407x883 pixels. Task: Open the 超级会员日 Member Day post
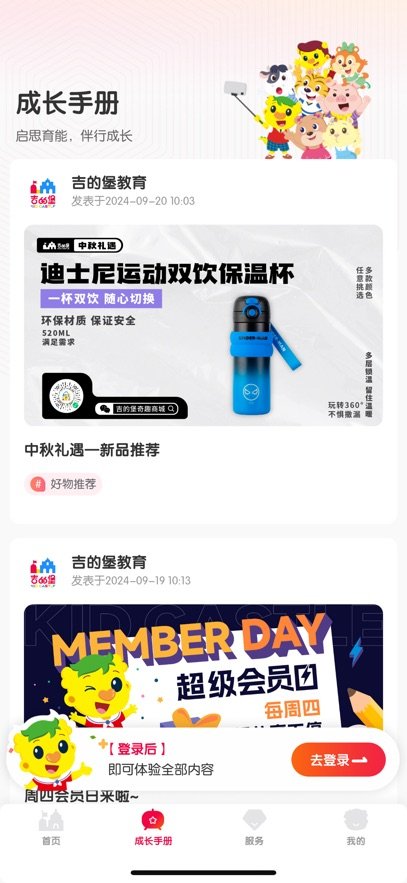click(x=203, y=667)
